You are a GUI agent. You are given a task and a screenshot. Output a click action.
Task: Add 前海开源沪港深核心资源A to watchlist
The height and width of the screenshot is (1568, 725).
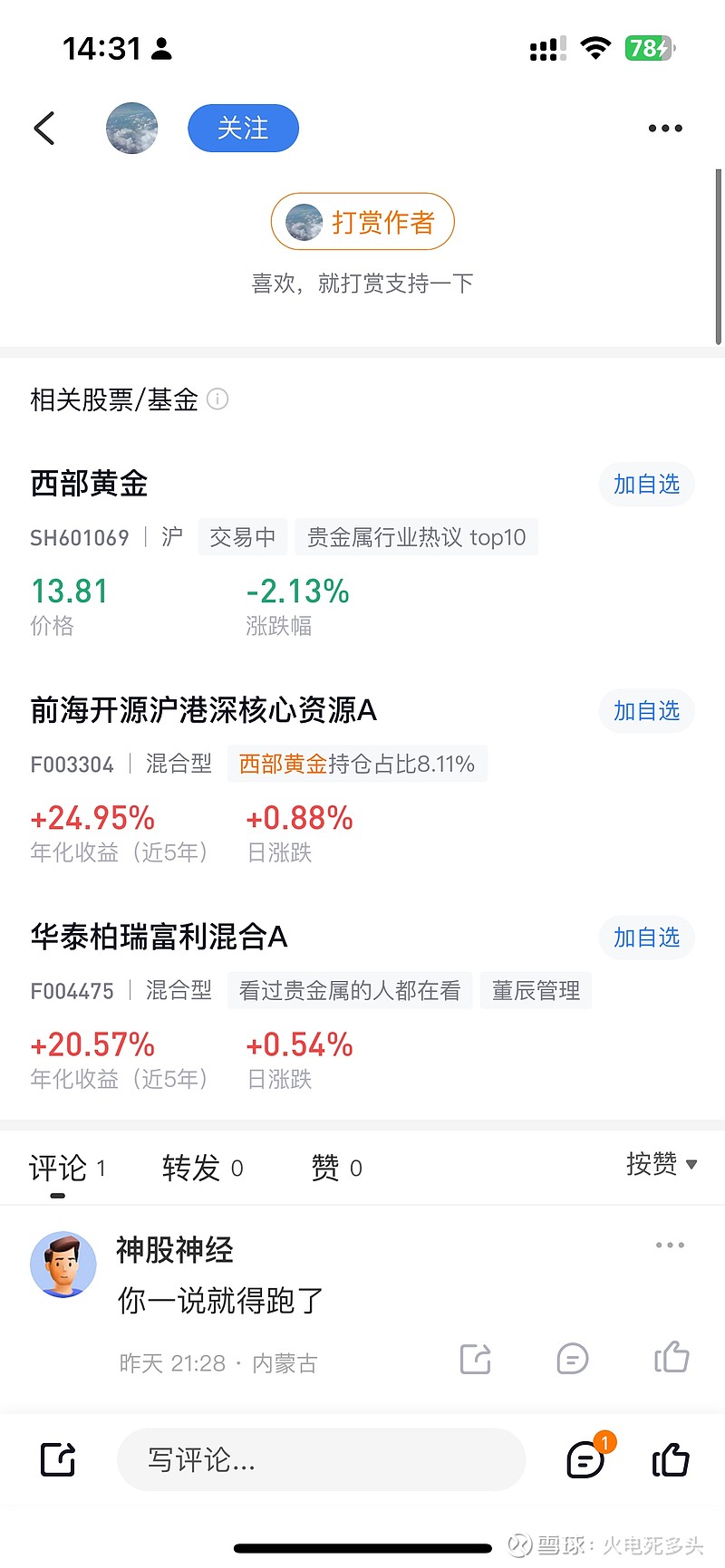click(x=646, y=711)
